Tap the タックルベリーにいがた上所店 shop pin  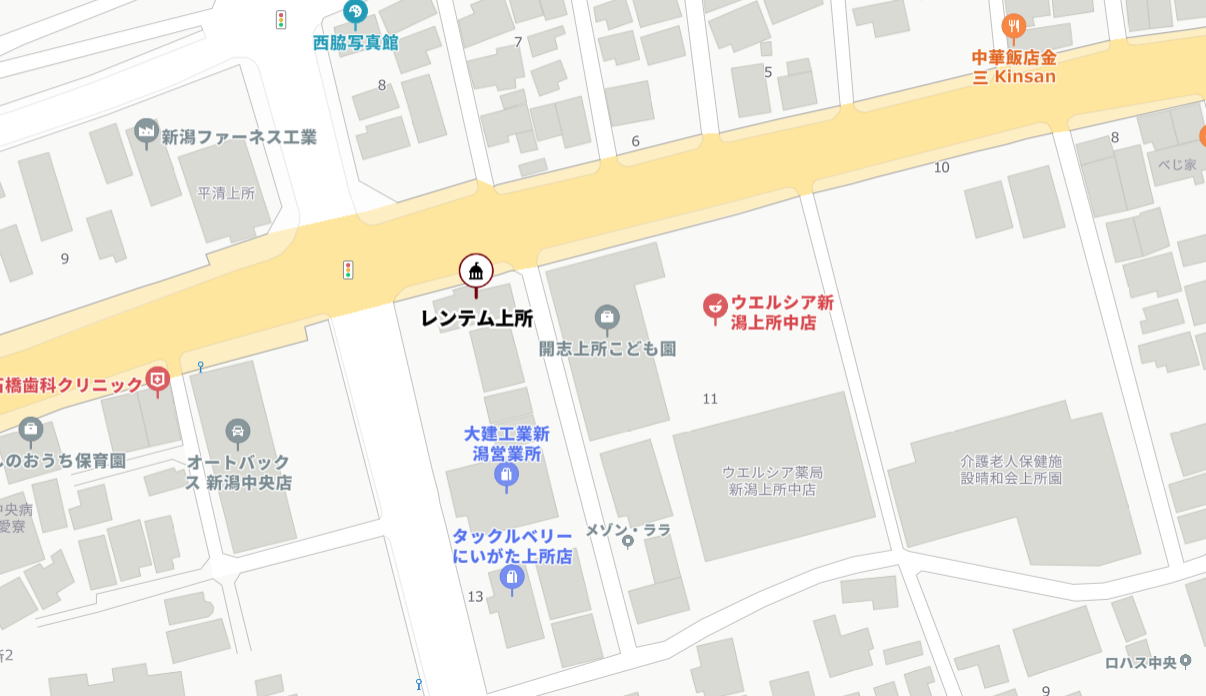click(x=512, y=578)
